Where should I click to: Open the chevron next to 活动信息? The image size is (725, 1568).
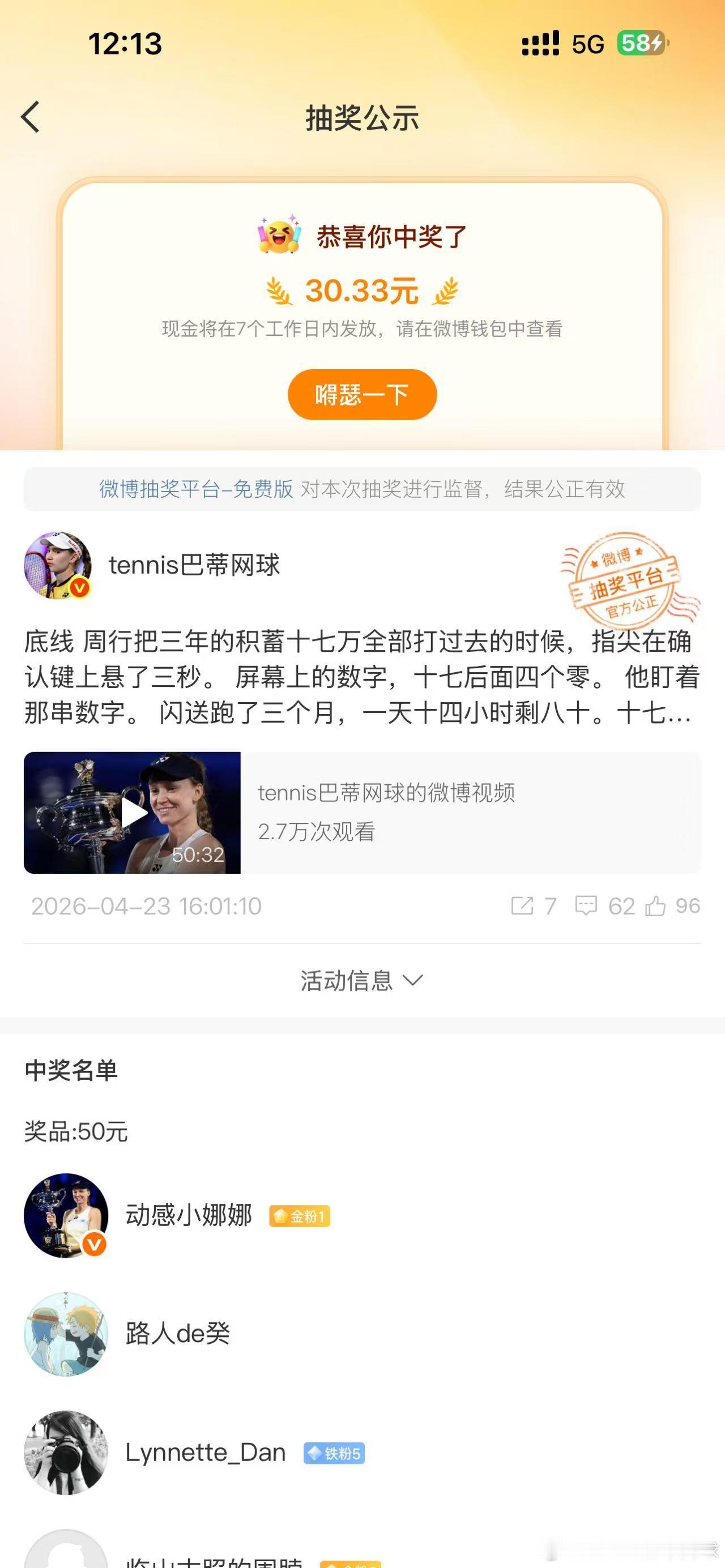(x=413, y=981)
